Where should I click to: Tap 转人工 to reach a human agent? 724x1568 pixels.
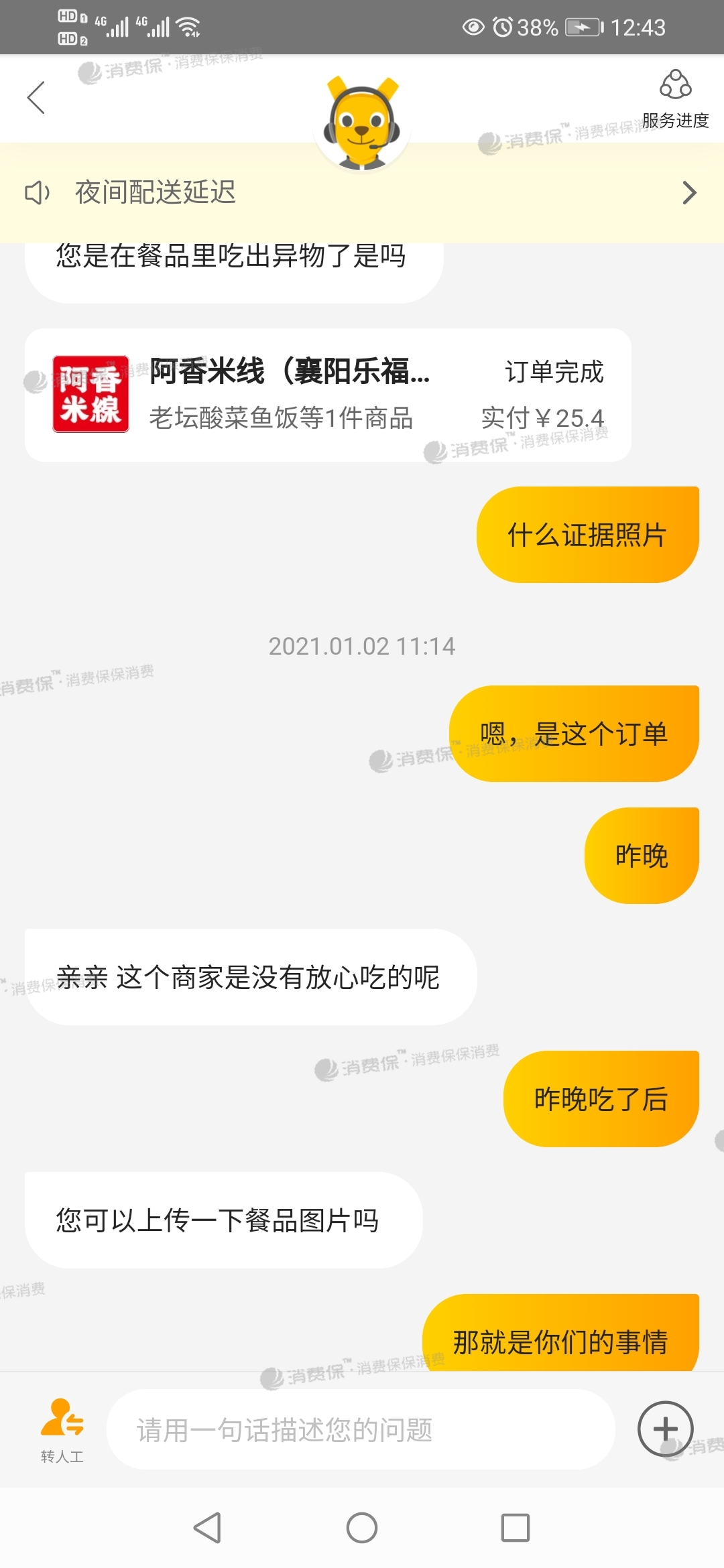pyautogui.click(x=62, y=1430)
